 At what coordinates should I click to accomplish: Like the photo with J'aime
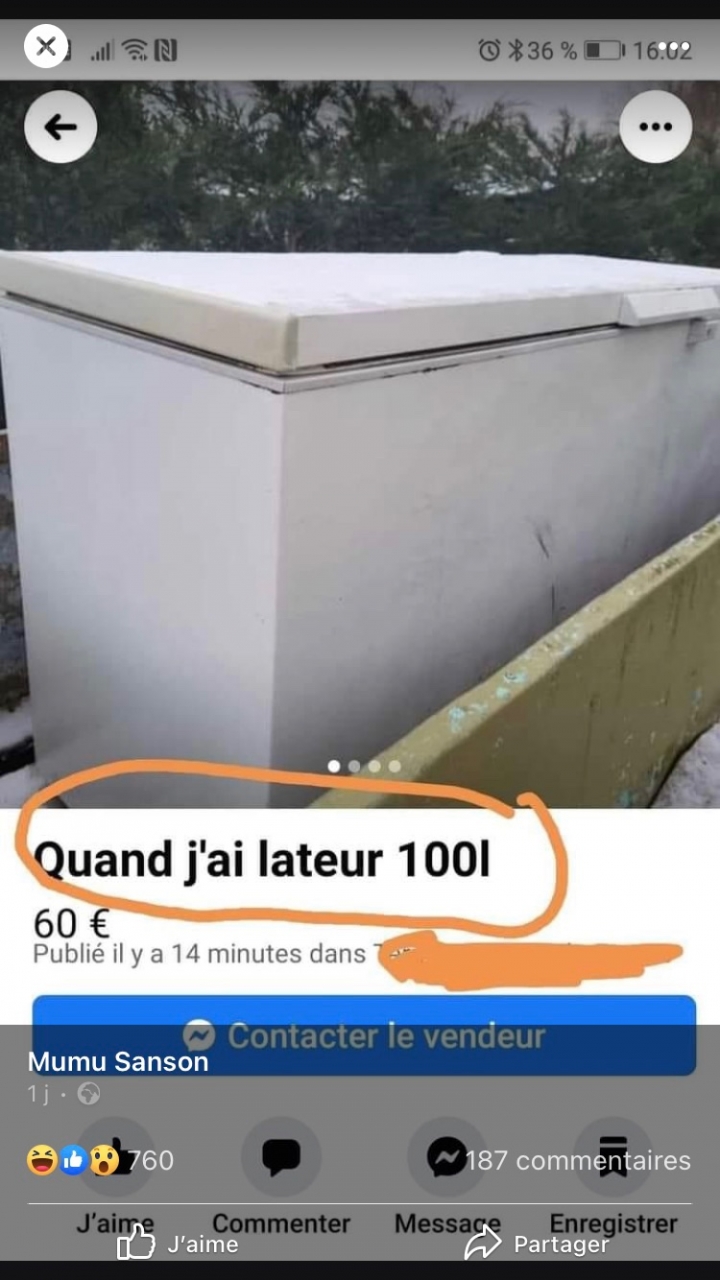tap(178, 1244)
